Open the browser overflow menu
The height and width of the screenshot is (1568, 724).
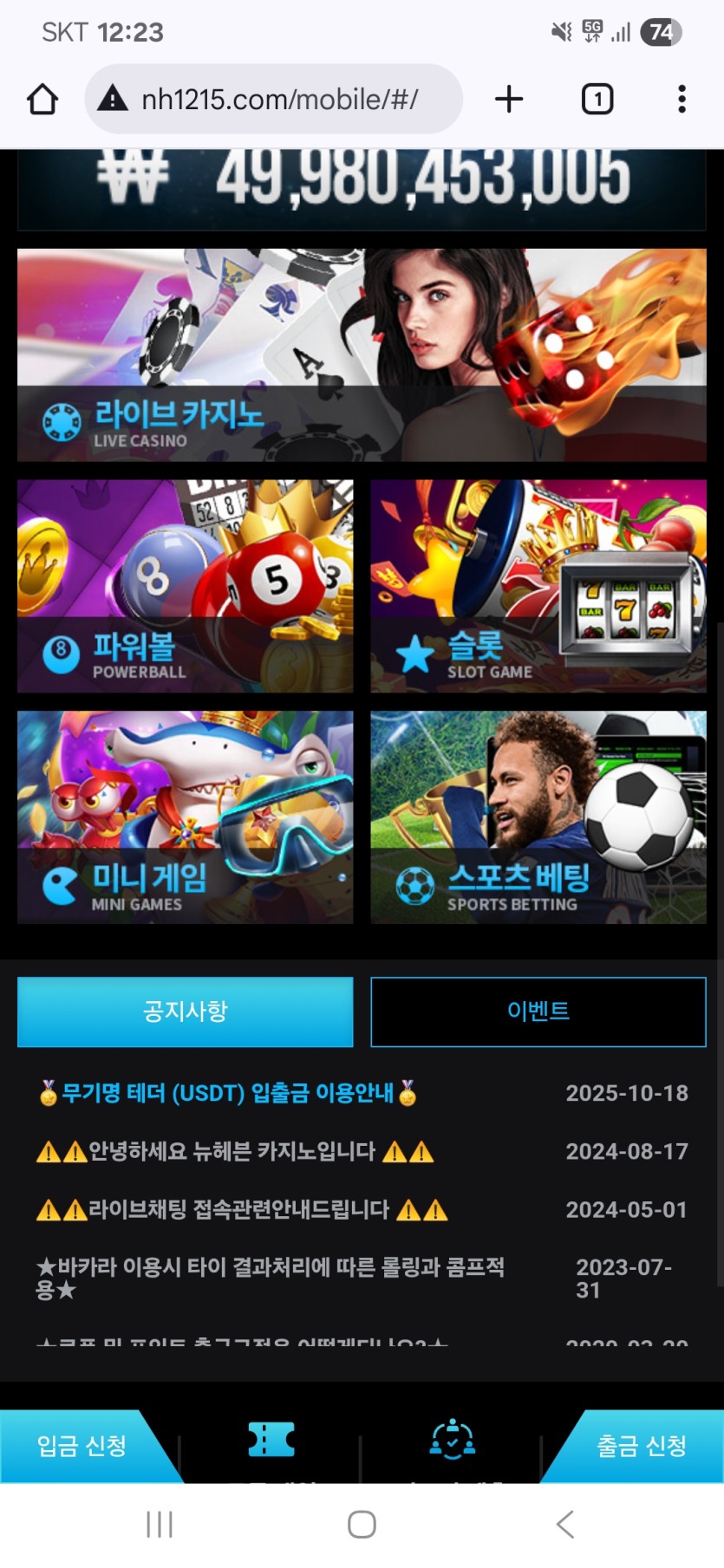pos(682,99)
